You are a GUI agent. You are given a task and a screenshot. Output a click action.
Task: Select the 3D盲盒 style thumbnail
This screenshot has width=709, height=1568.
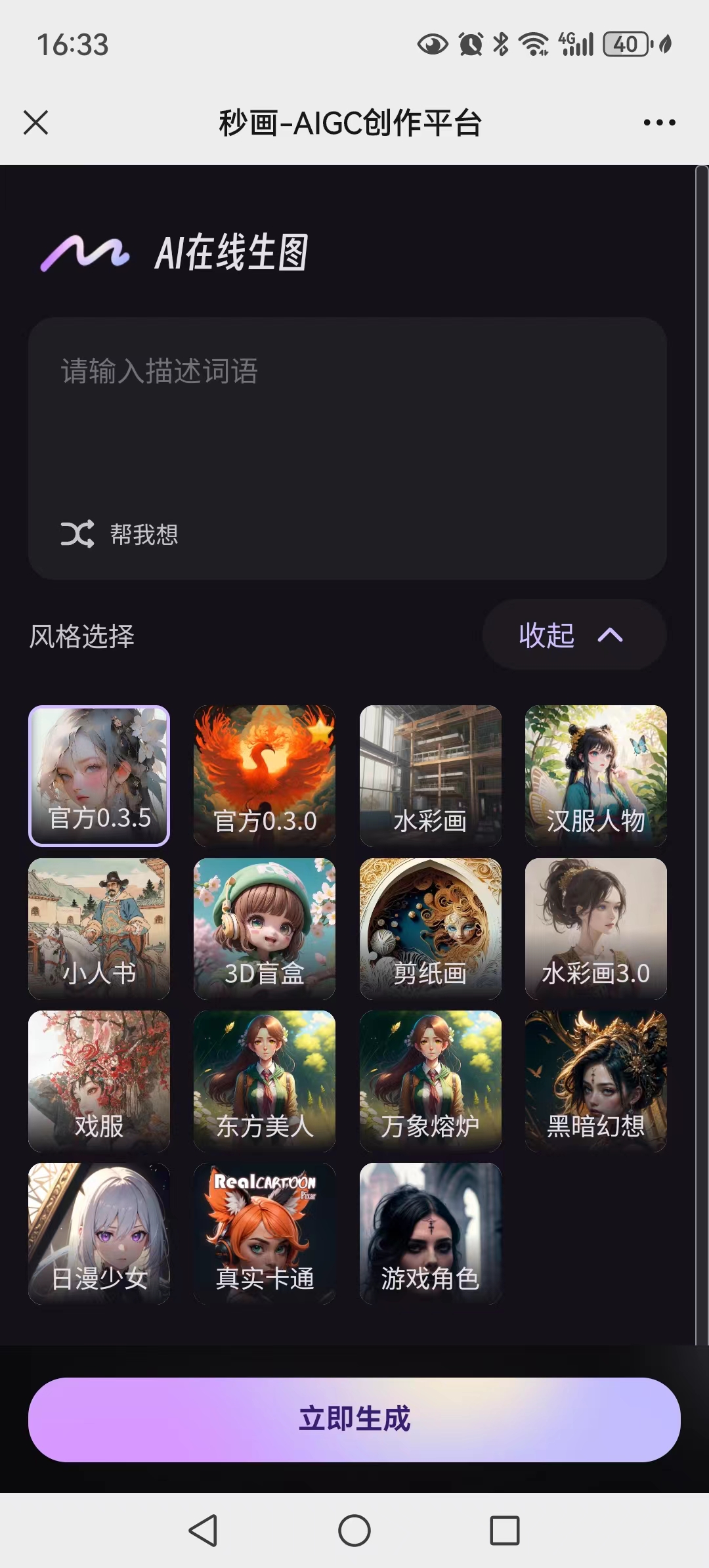(265, 929)
